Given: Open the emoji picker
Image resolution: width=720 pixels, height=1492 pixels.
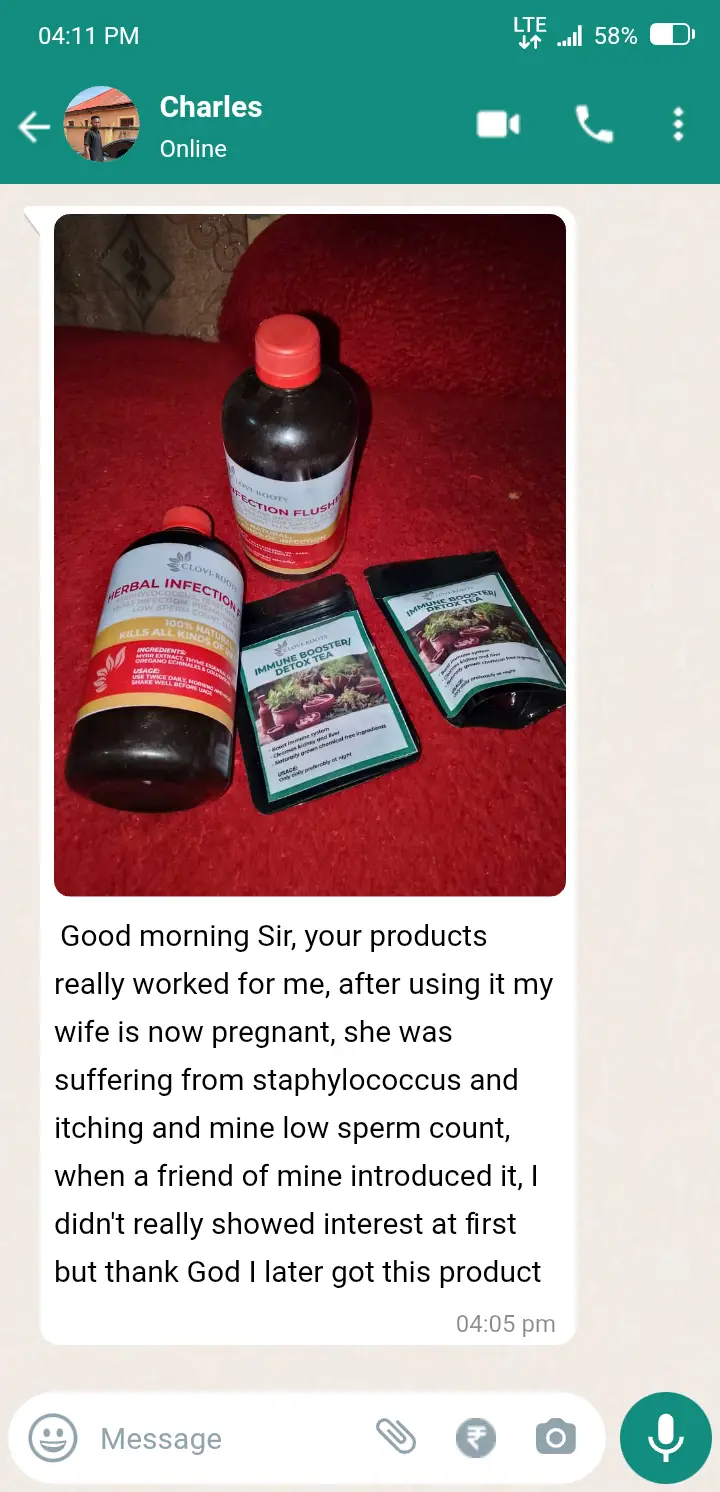Looking at the screenshot, I should click(x=53, y=1438).
